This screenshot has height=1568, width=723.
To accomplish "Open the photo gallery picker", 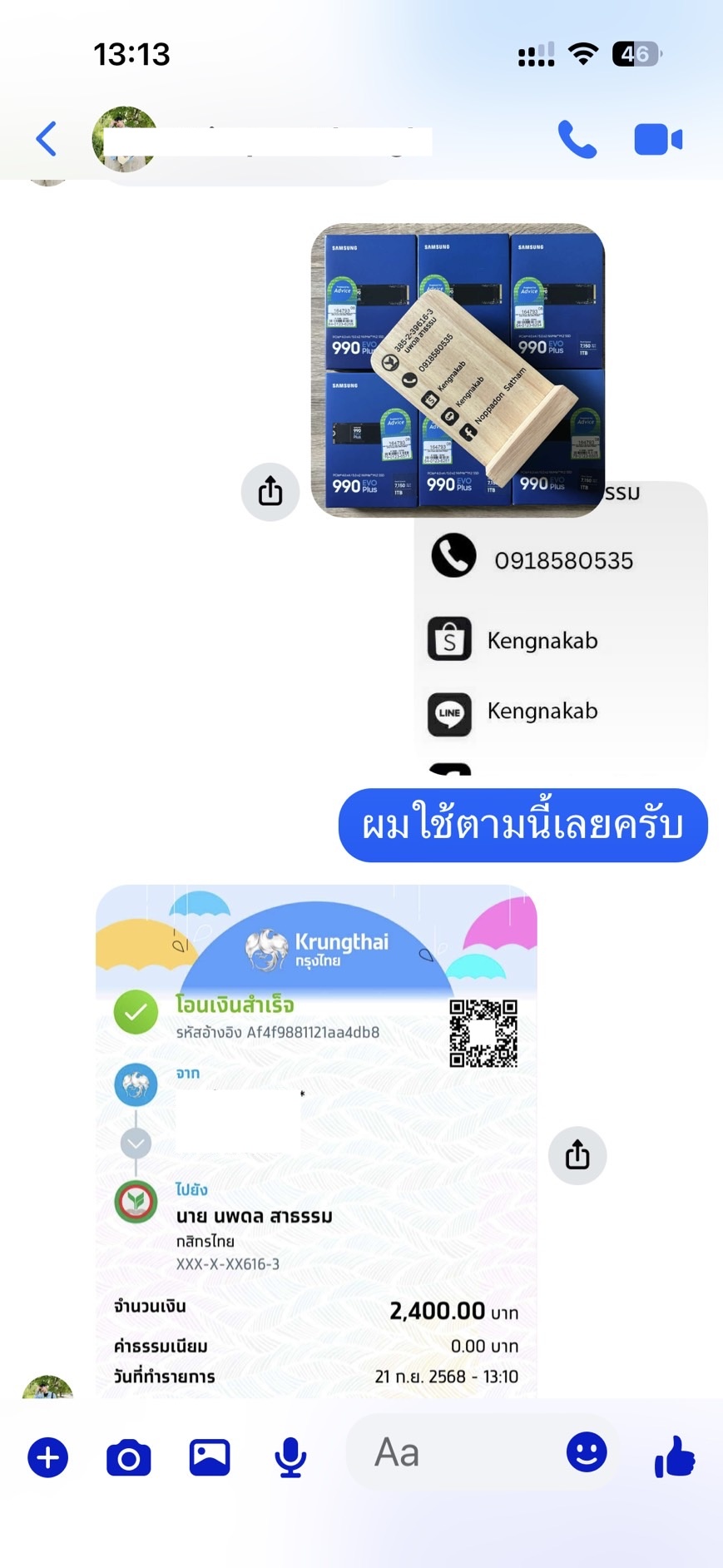I will [x=210, y=1457].
